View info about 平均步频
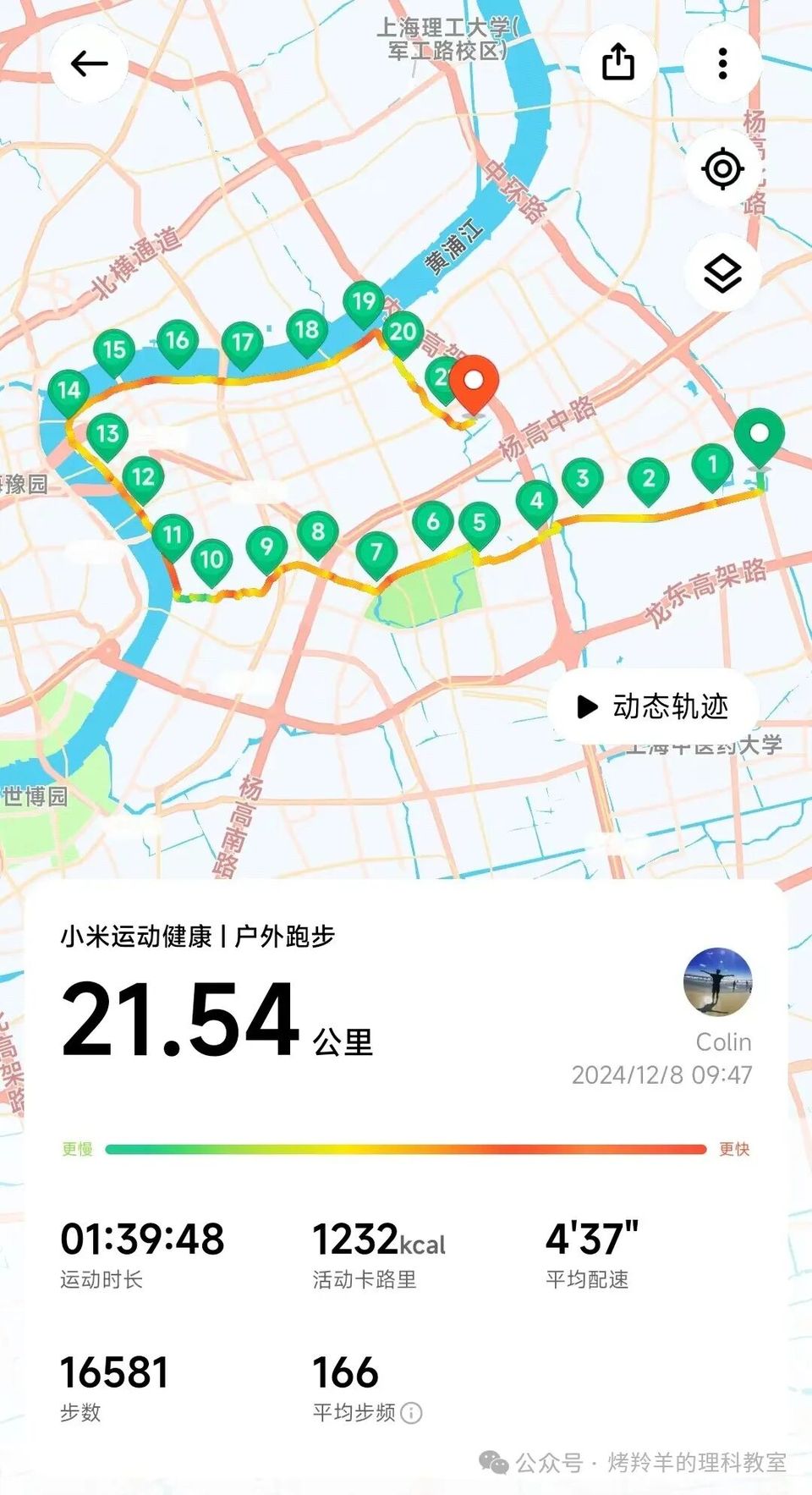The height and width of the screenshot is (1495, 812). pyautogui.click(x=411, y=1413)
